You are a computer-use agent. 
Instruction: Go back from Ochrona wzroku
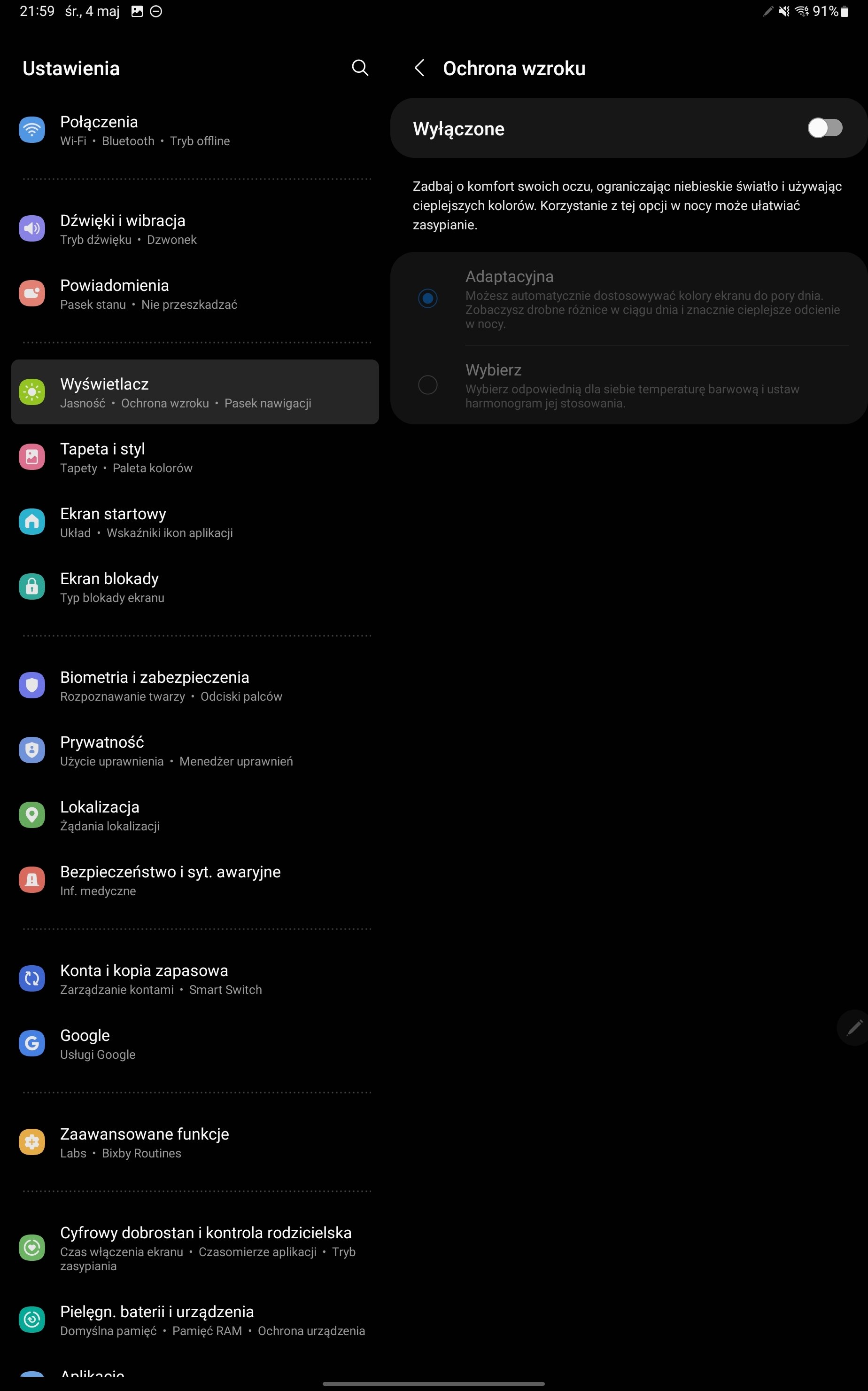click(x=419, y=68)
